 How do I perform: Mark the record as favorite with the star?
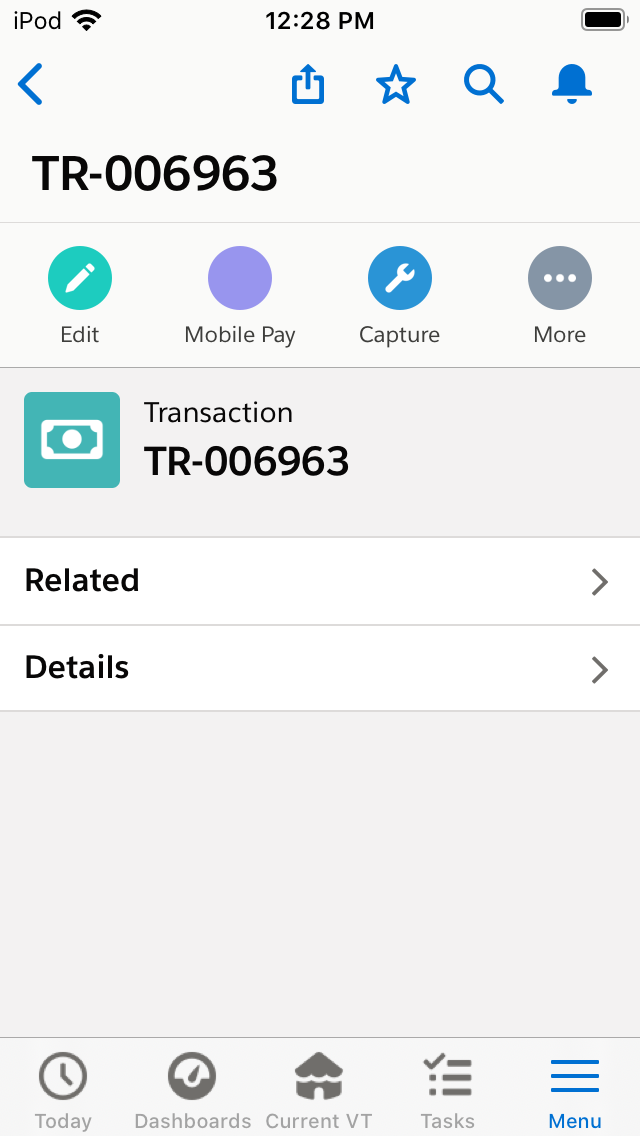396,85
